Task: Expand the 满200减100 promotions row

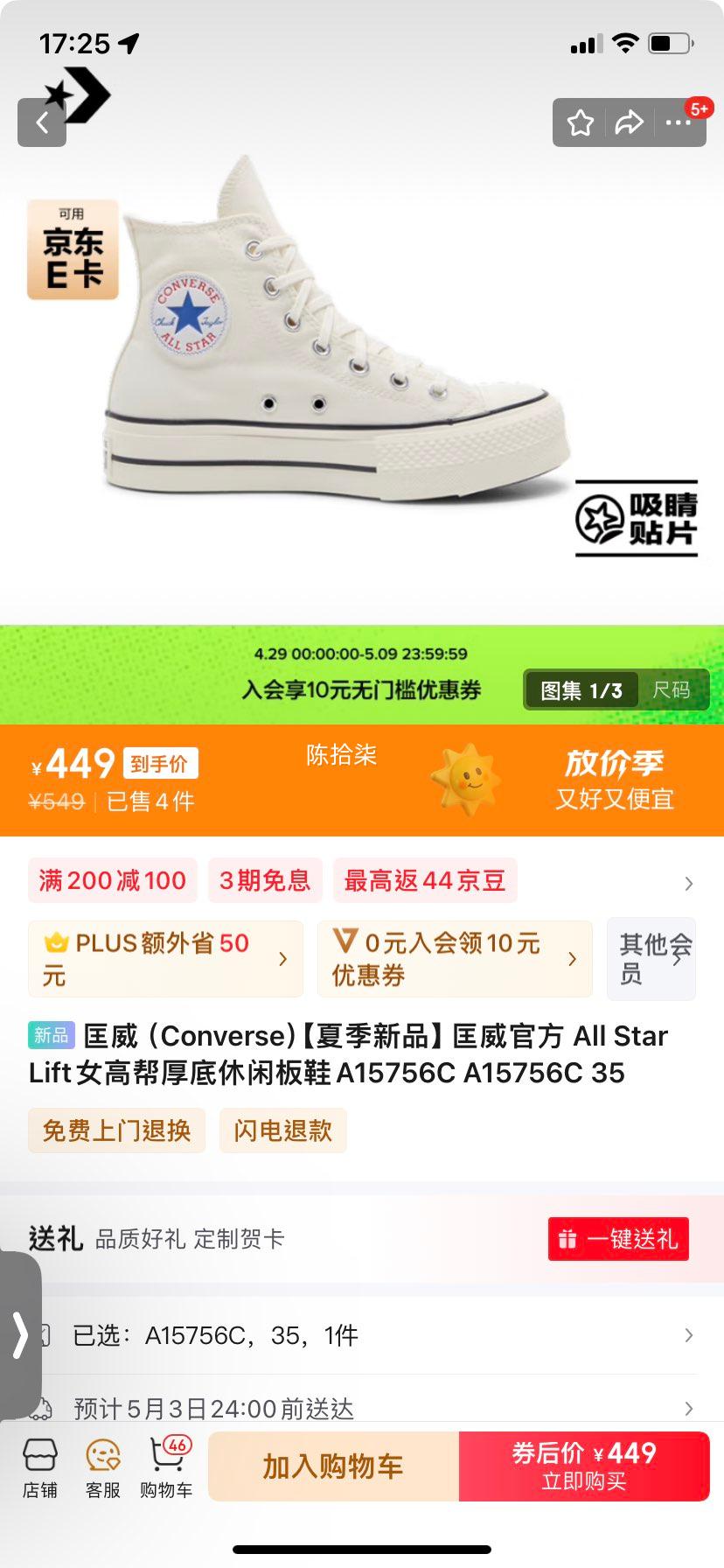Action: (x=690, y=884)
